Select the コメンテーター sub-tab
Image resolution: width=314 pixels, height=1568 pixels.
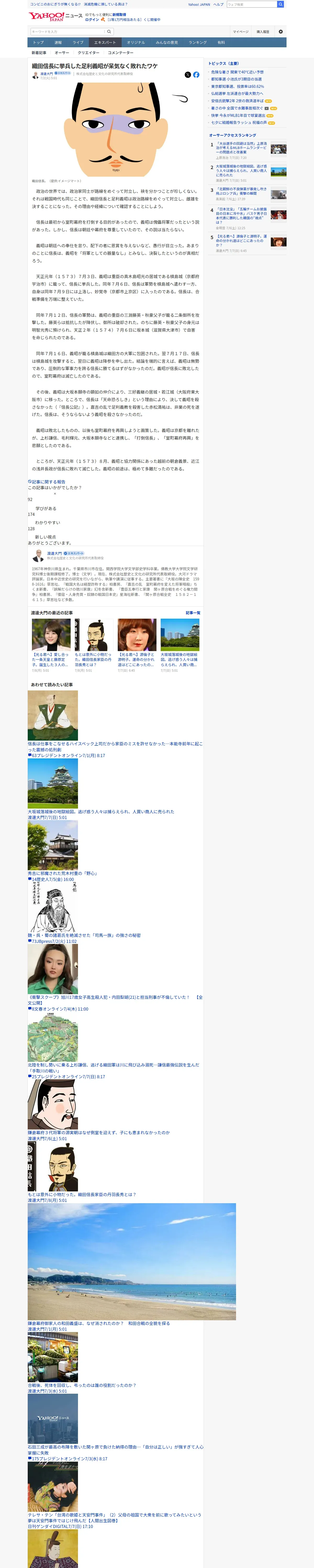pyautogui.click(x=121, y=53)
